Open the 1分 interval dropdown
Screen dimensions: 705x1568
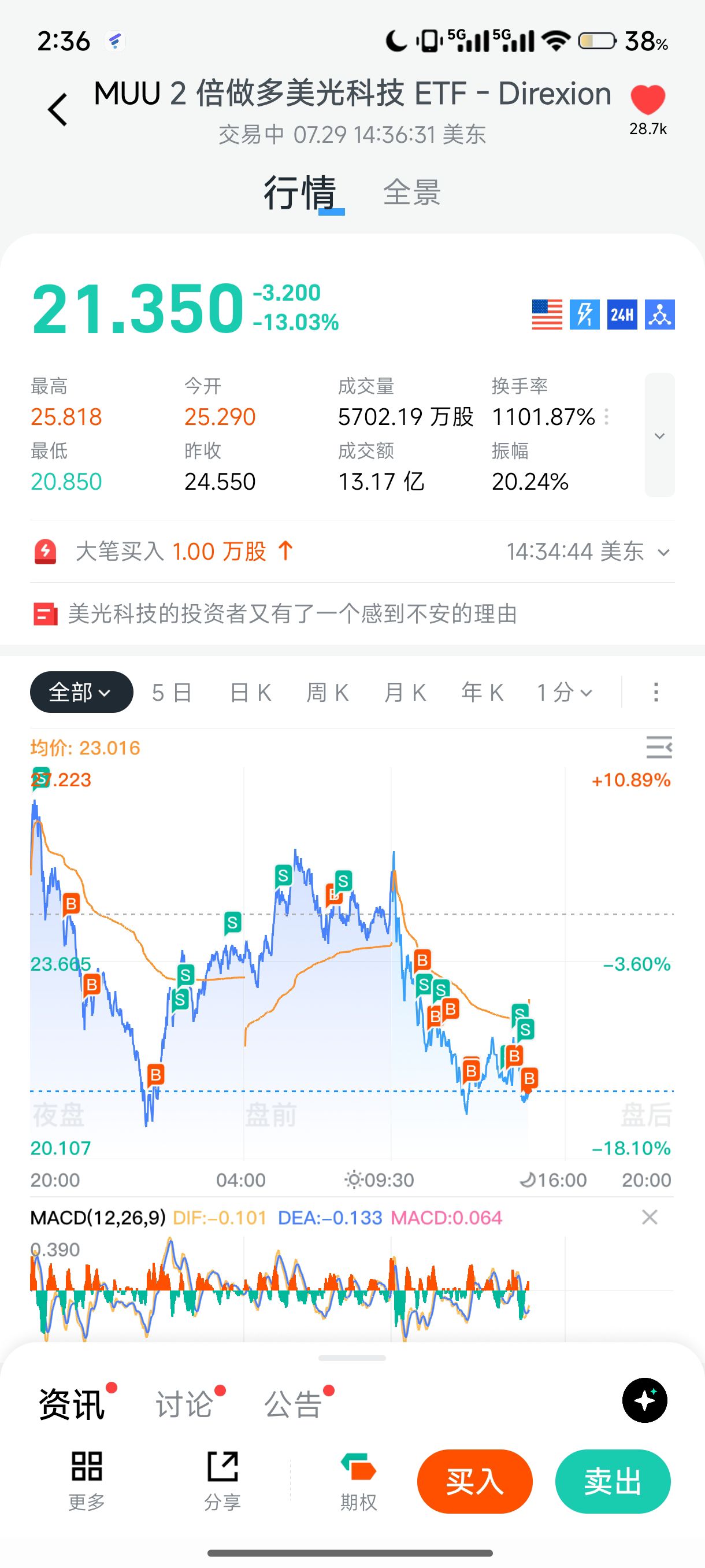tap(565, 693)
